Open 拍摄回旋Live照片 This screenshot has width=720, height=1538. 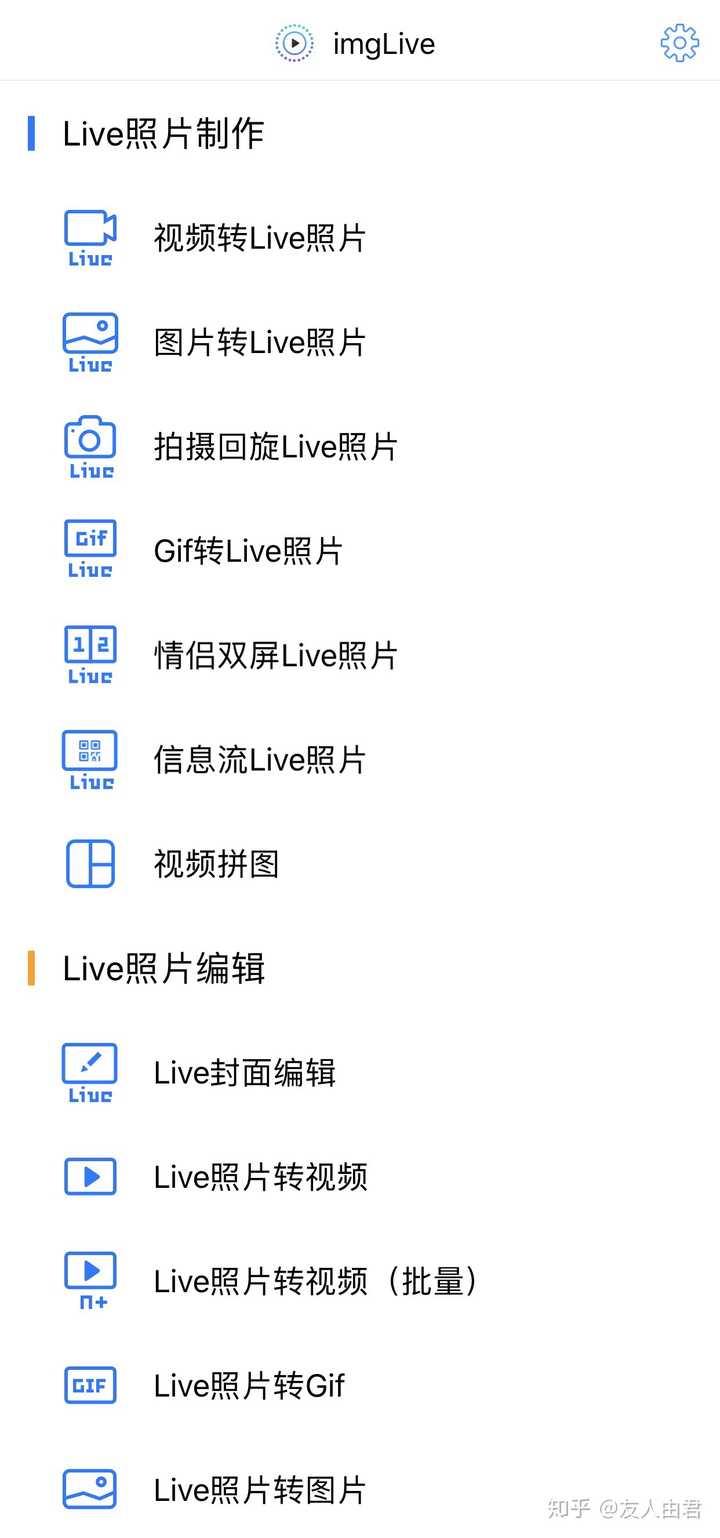(360, 446)
